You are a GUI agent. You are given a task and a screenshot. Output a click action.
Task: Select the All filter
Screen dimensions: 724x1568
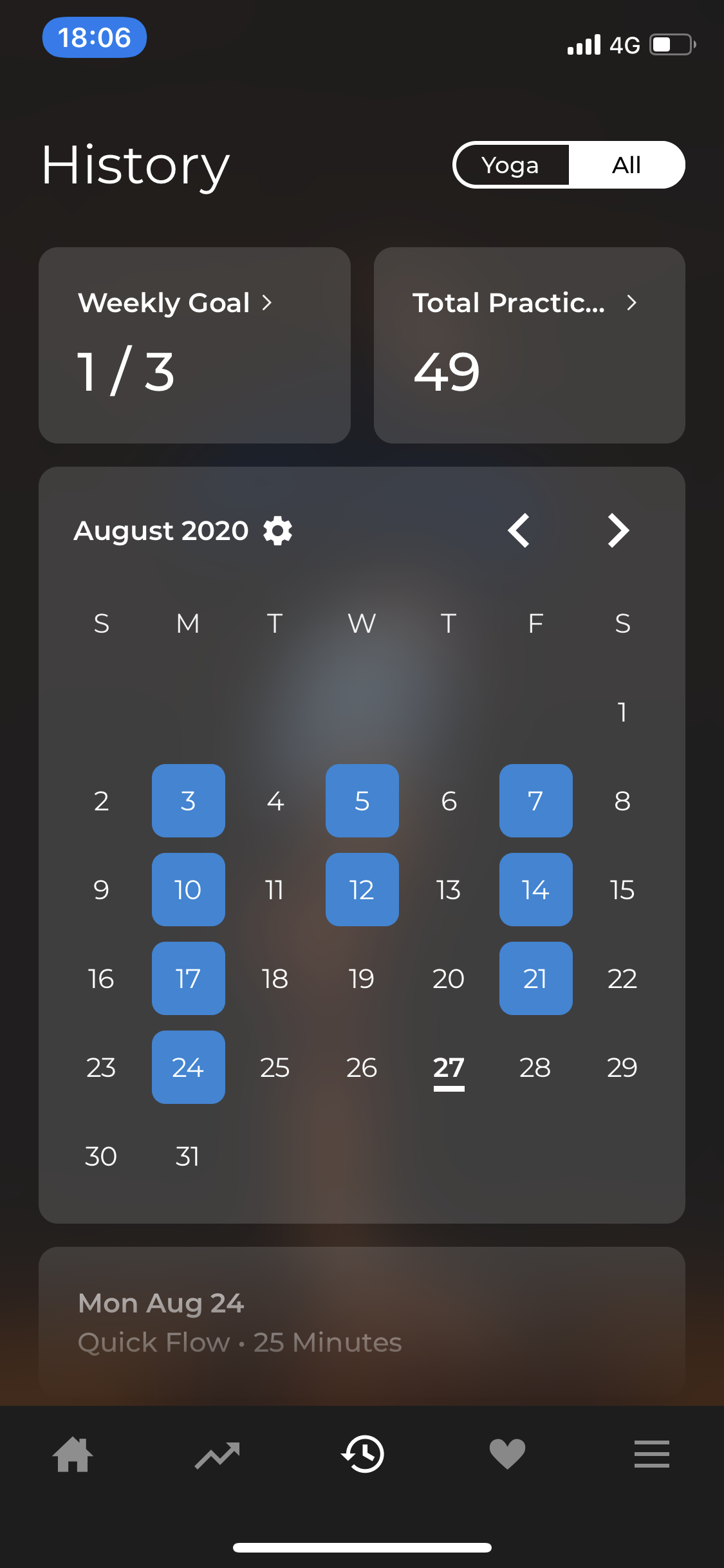point(626,165)
